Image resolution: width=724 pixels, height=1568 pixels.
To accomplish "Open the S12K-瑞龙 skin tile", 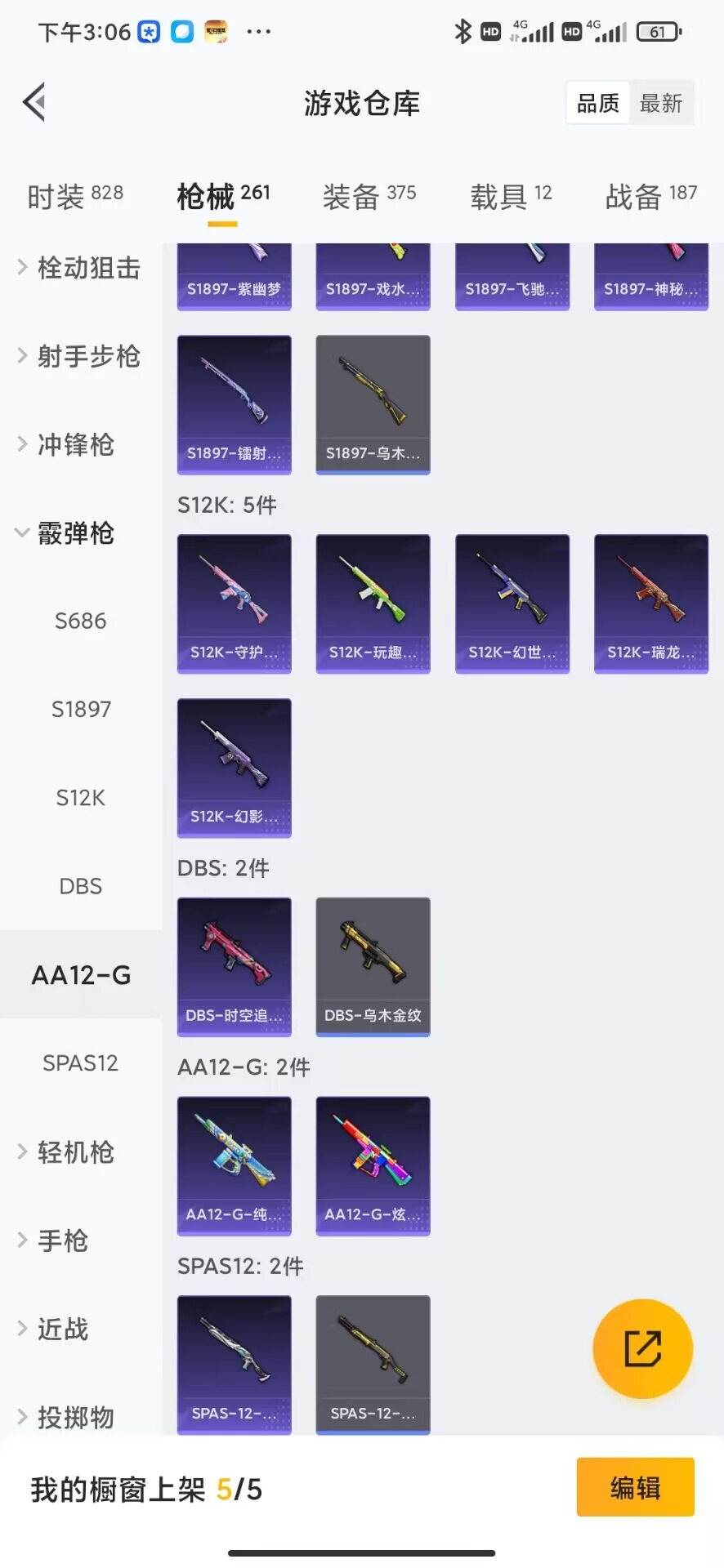I will point(650,604).
